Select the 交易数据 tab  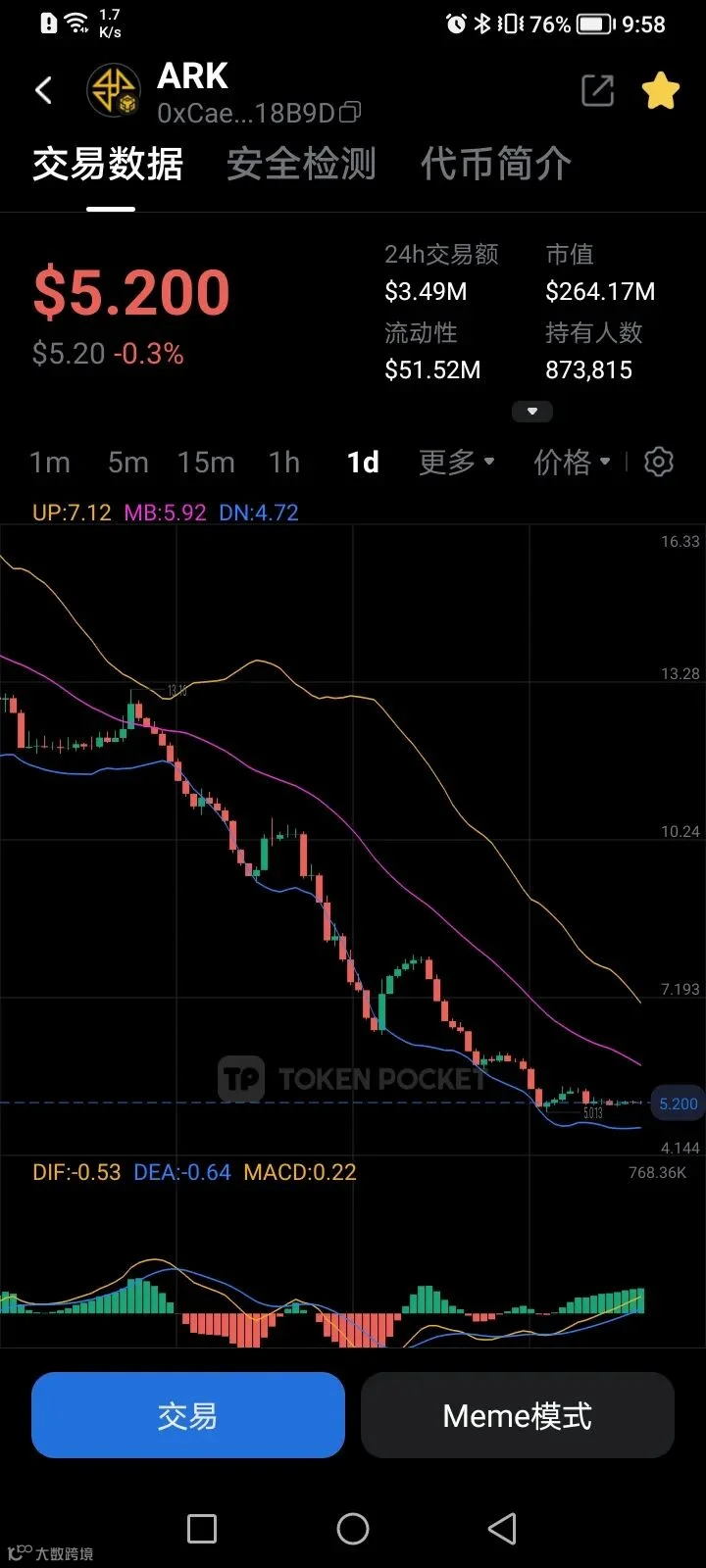108,164
